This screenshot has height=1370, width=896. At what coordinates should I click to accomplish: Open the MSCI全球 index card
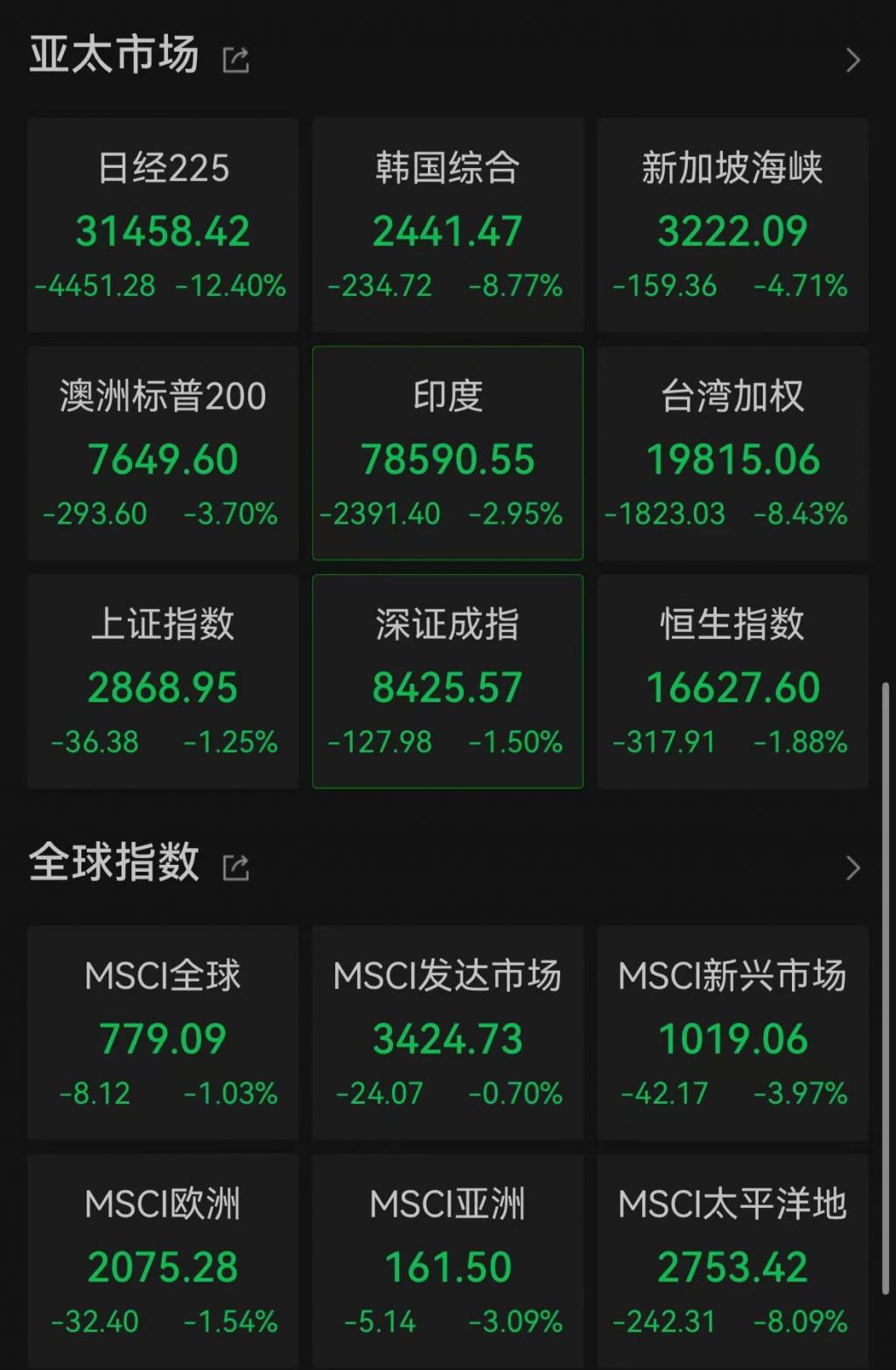[163, 1033]
